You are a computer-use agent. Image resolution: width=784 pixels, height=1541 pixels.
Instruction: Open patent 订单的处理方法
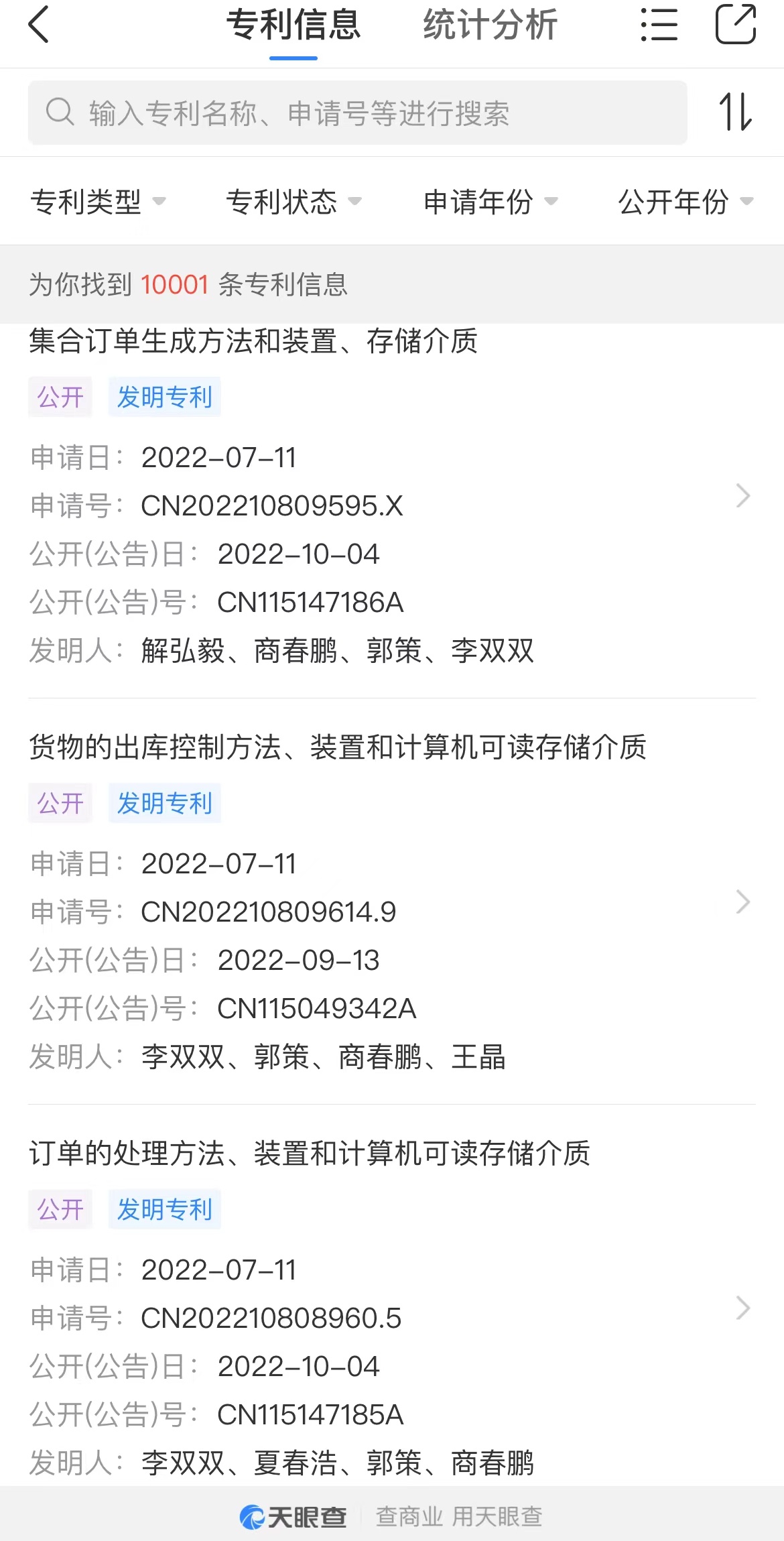point(392,1308)
